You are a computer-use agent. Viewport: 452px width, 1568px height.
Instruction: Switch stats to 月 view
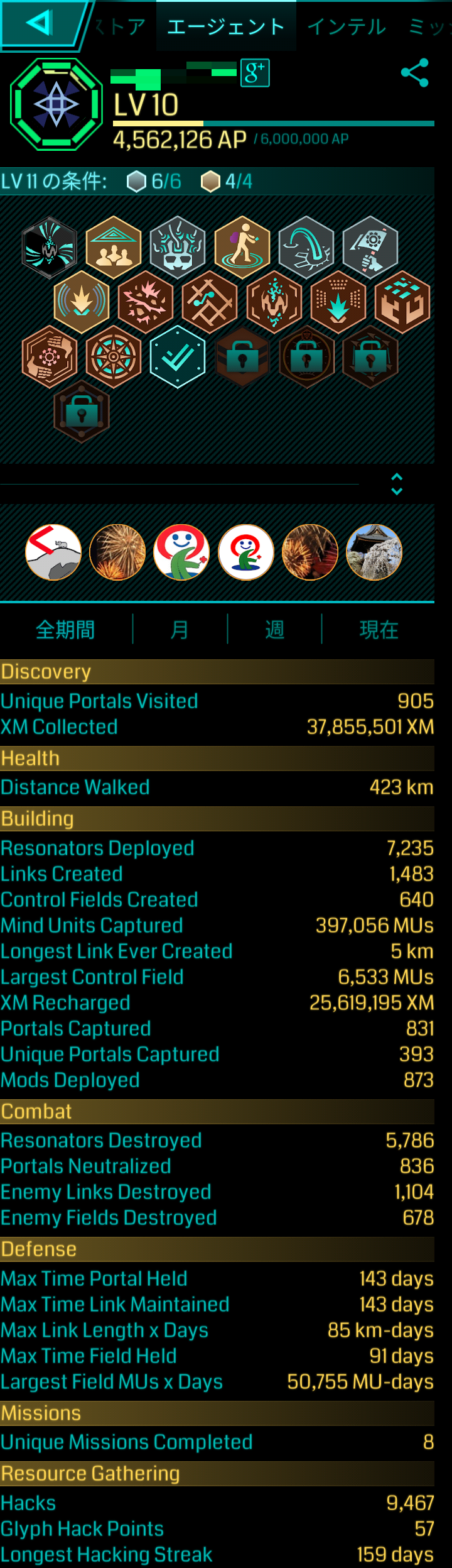[x=180, y=629]
